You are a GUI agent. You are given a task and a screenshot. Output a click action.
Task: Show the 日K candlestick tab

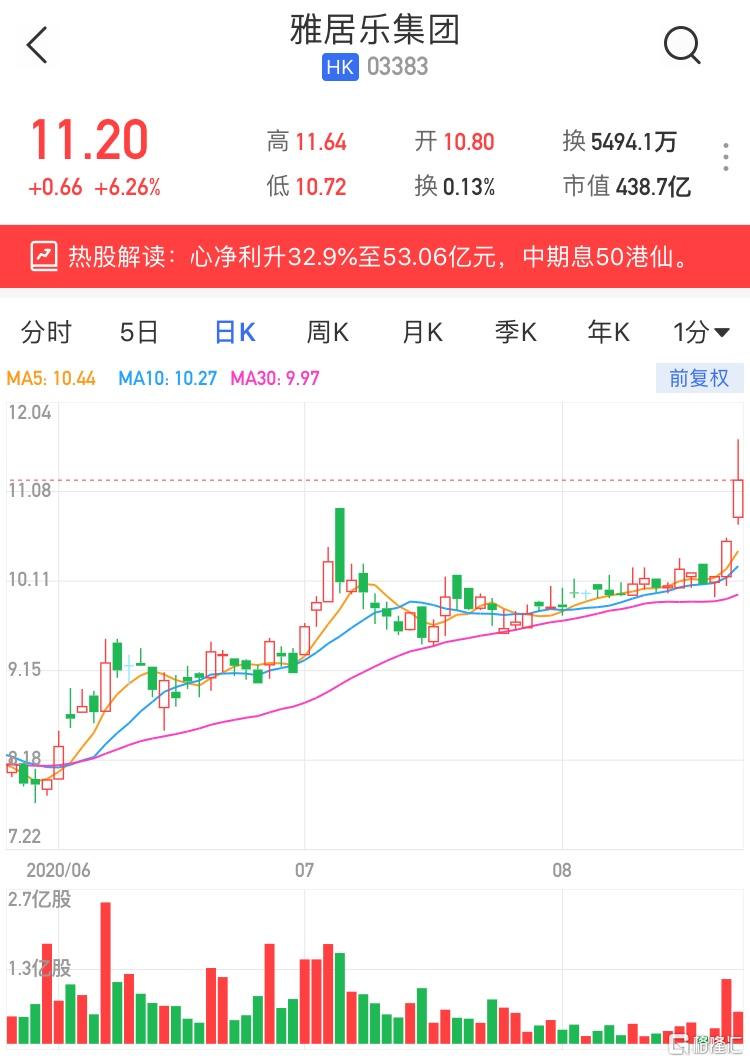235,332
